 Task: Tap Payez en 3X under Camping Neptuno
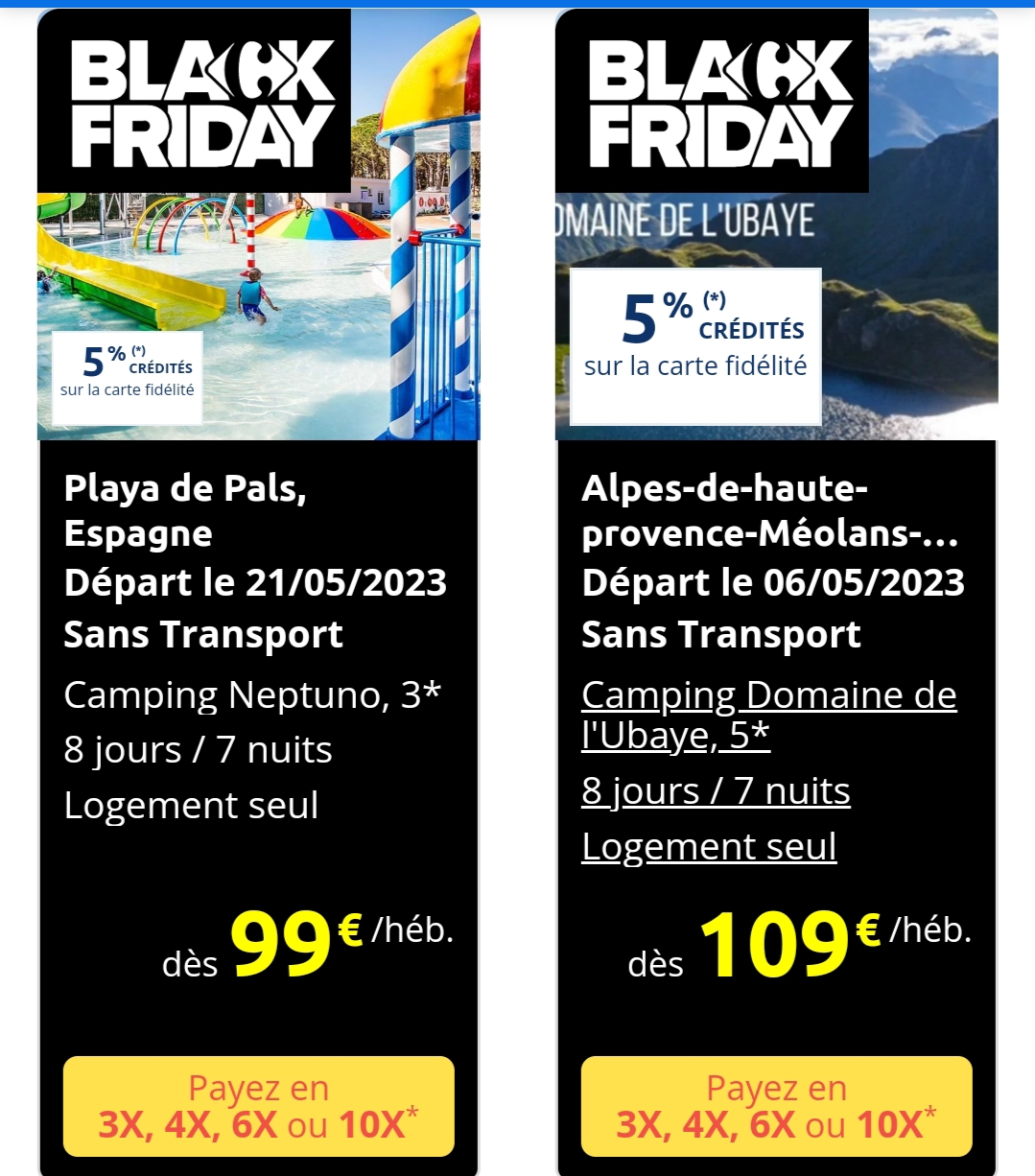coord(258,1106)
